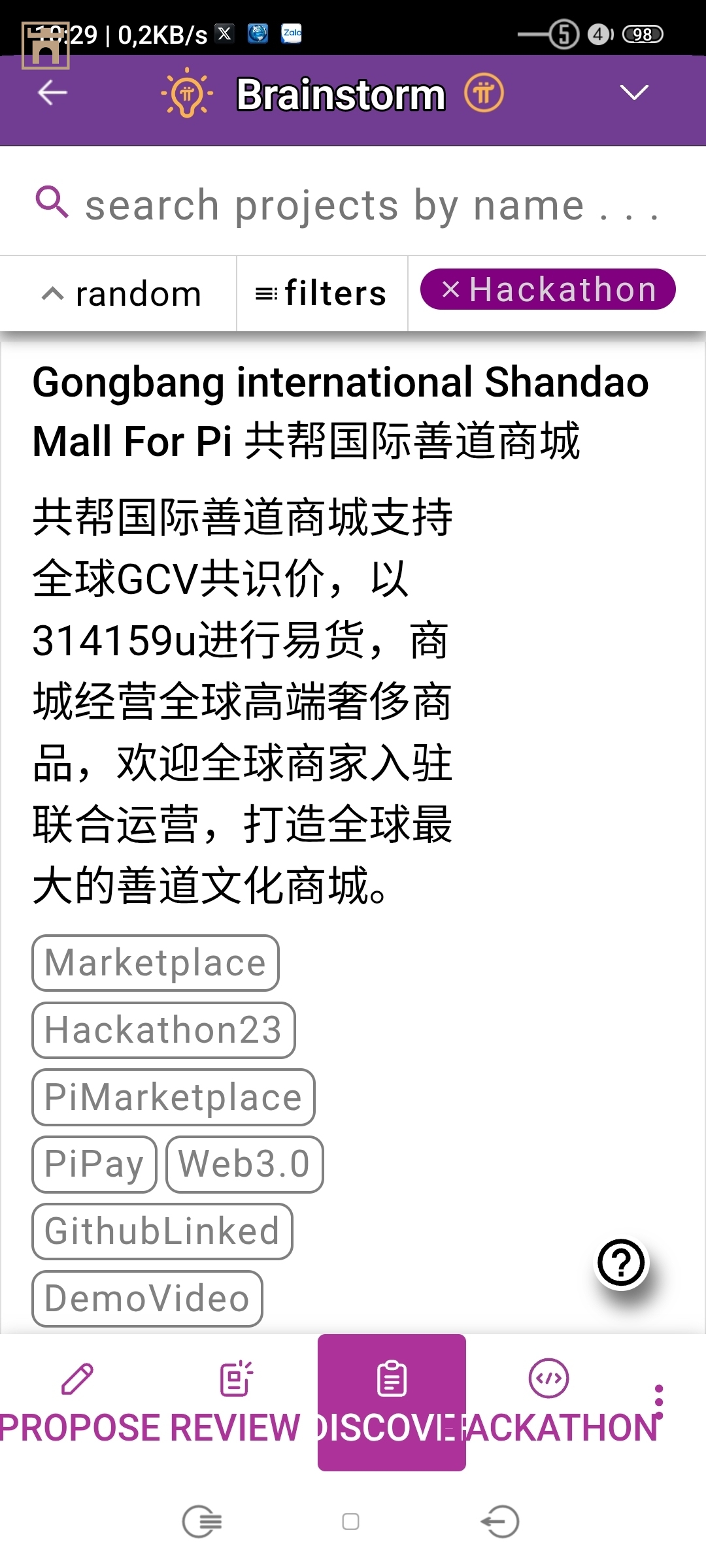This screenshot has width=706, height=1568.
Task: Open the filters menu
Action: click(x=322, y=293)
